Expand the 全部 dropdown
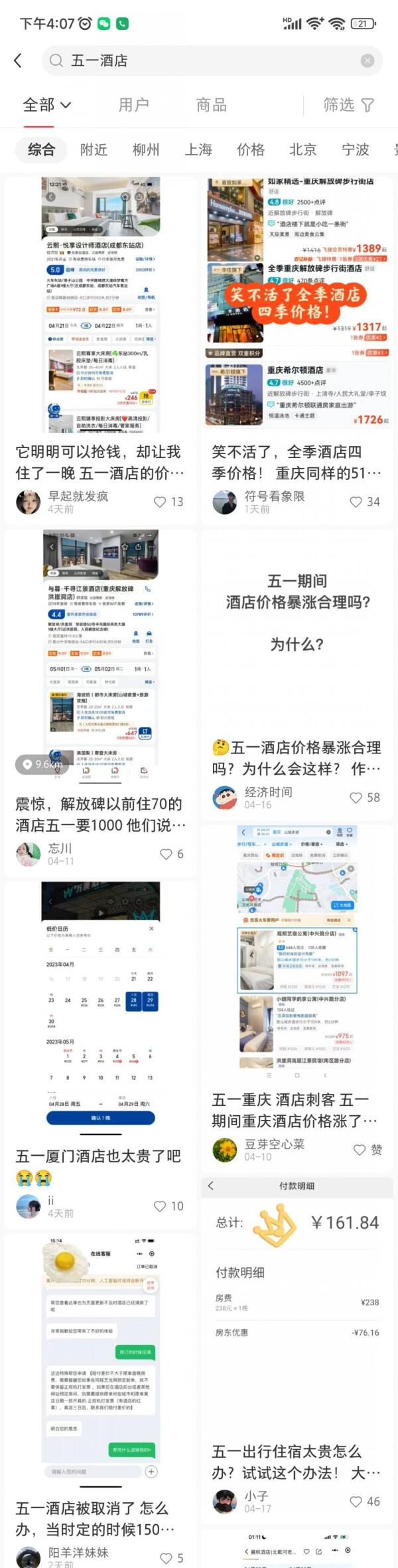Viewport: 398px width, 1568px height. click(x=46, y=105)
